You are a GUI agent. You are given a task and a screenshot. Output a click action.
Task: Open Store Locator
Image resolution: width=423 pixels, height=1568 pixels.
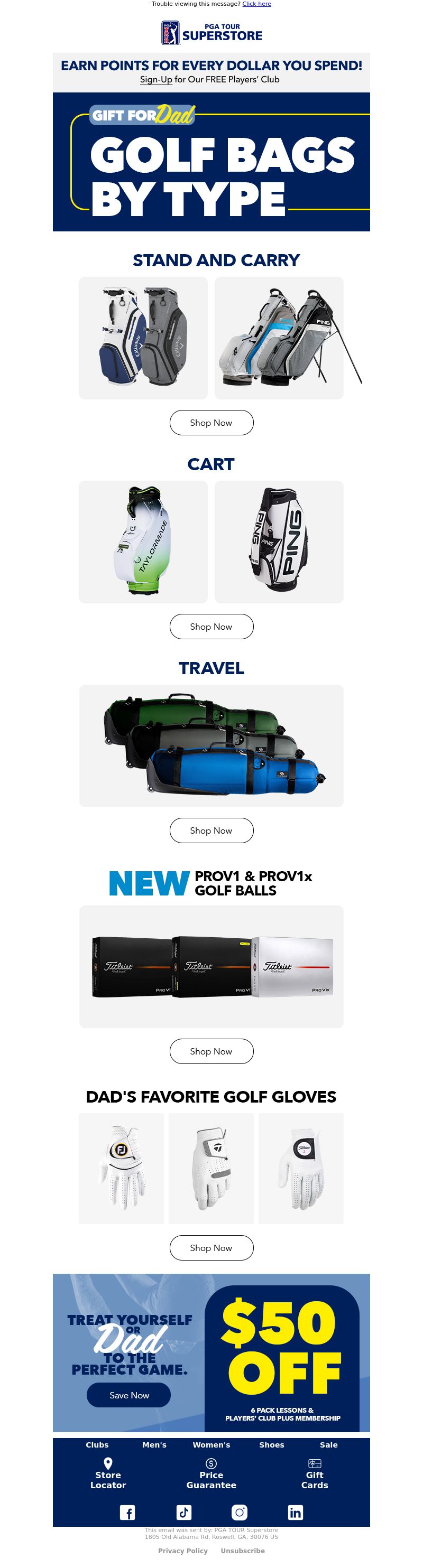[108, 1475]
